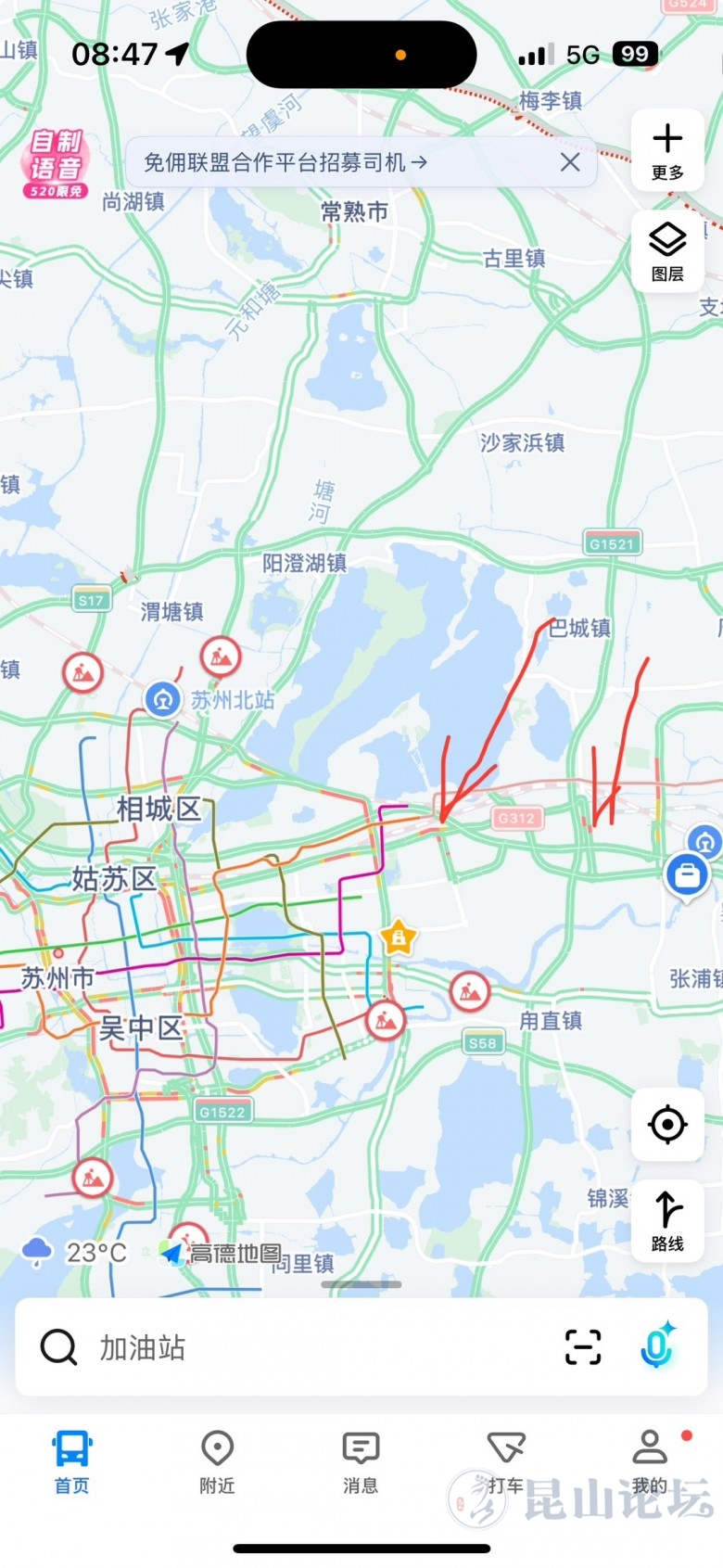The width and height of the screenshot is (723, 1568).
Task: Open the 23°C weather widget
Action: point(74,1253)
